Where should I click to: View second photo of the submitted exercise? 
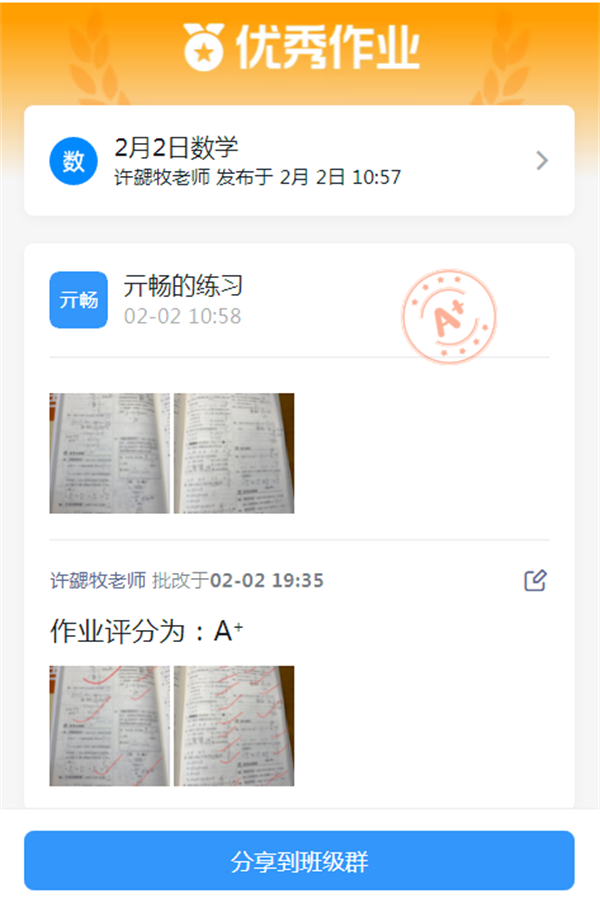(234, 453)
